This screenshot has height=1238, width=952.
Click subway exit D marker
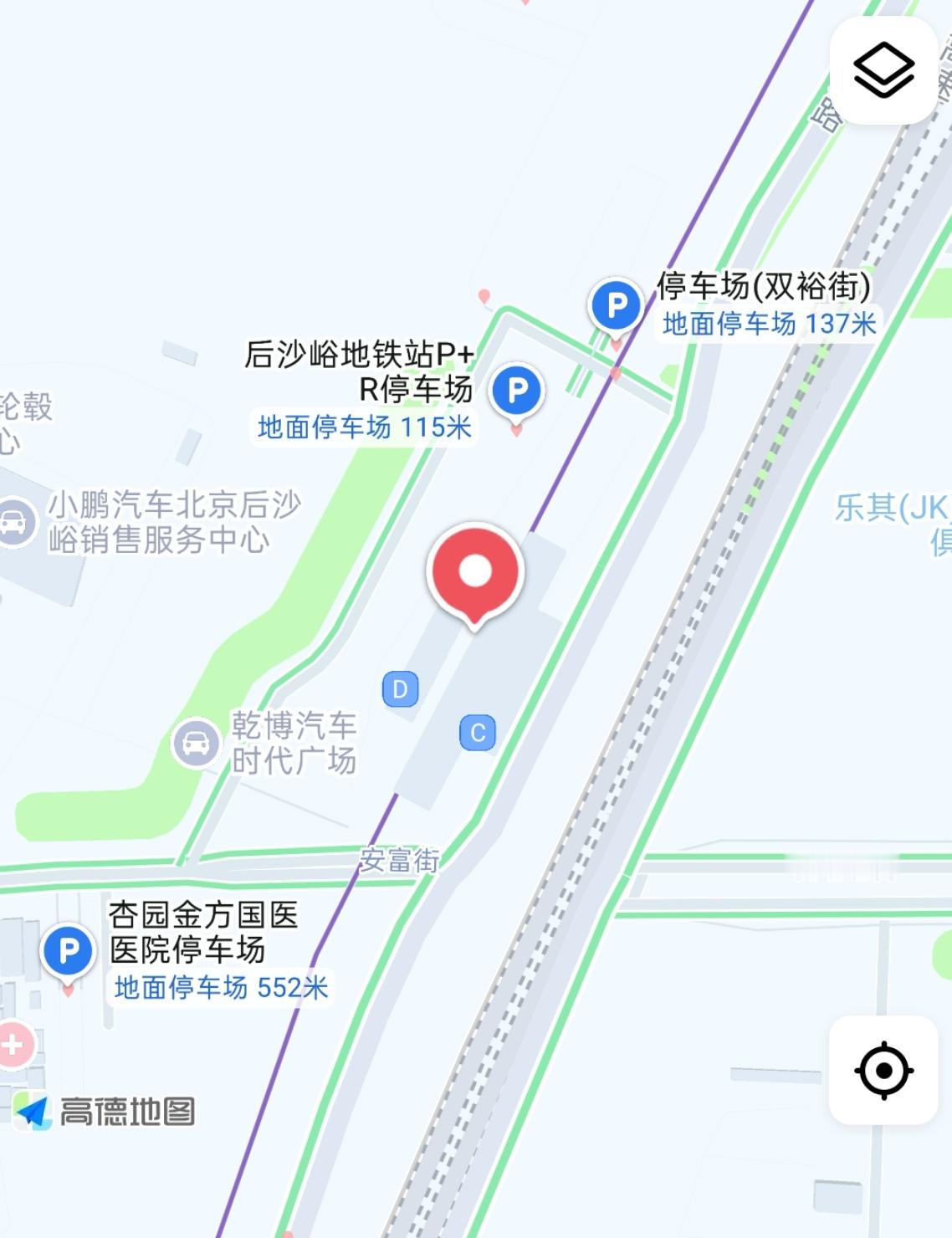[402, 689]
